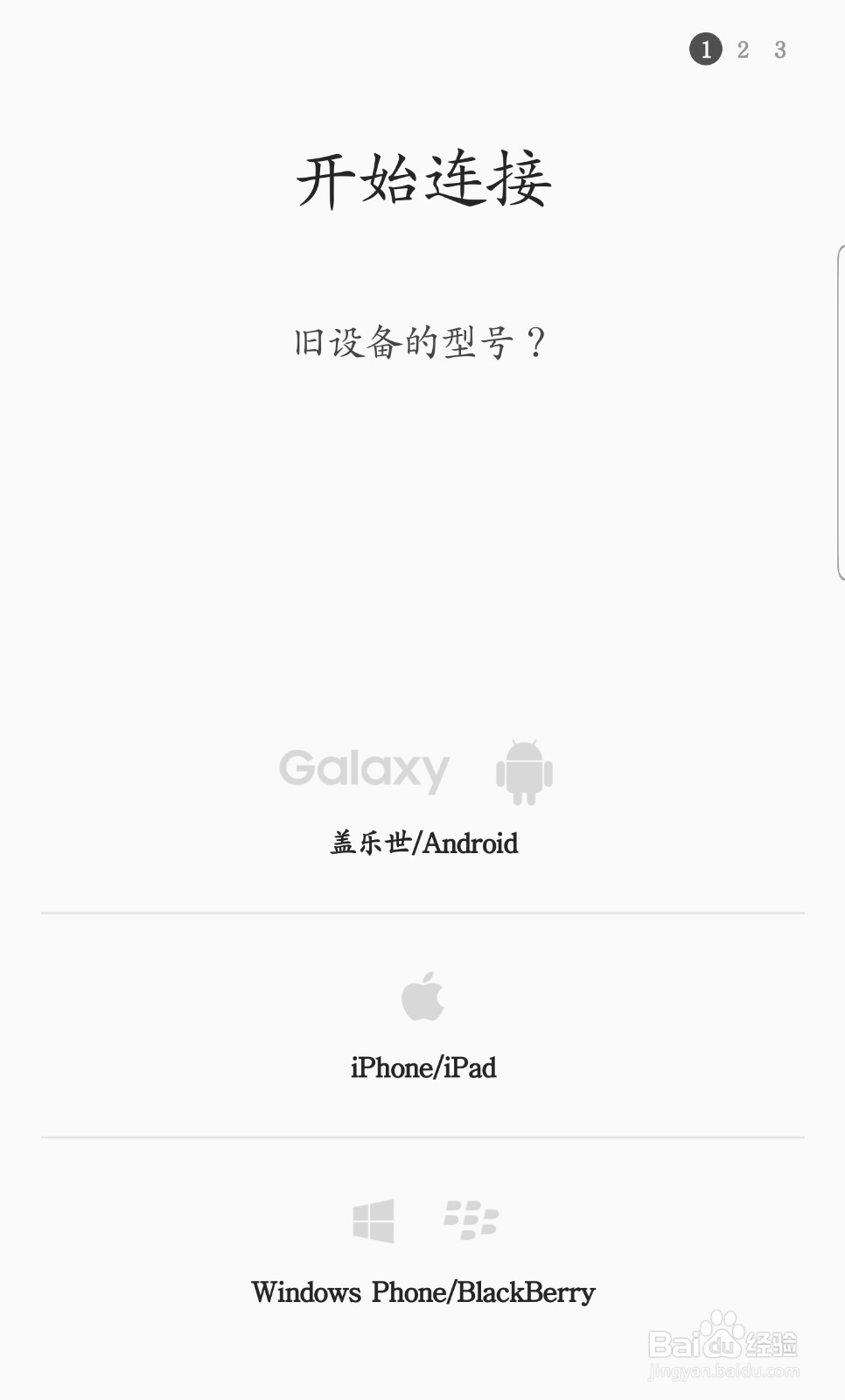Screen dimensions: 845x1400
Task: Select step indicator 3
Action: (x=779, y=50)
